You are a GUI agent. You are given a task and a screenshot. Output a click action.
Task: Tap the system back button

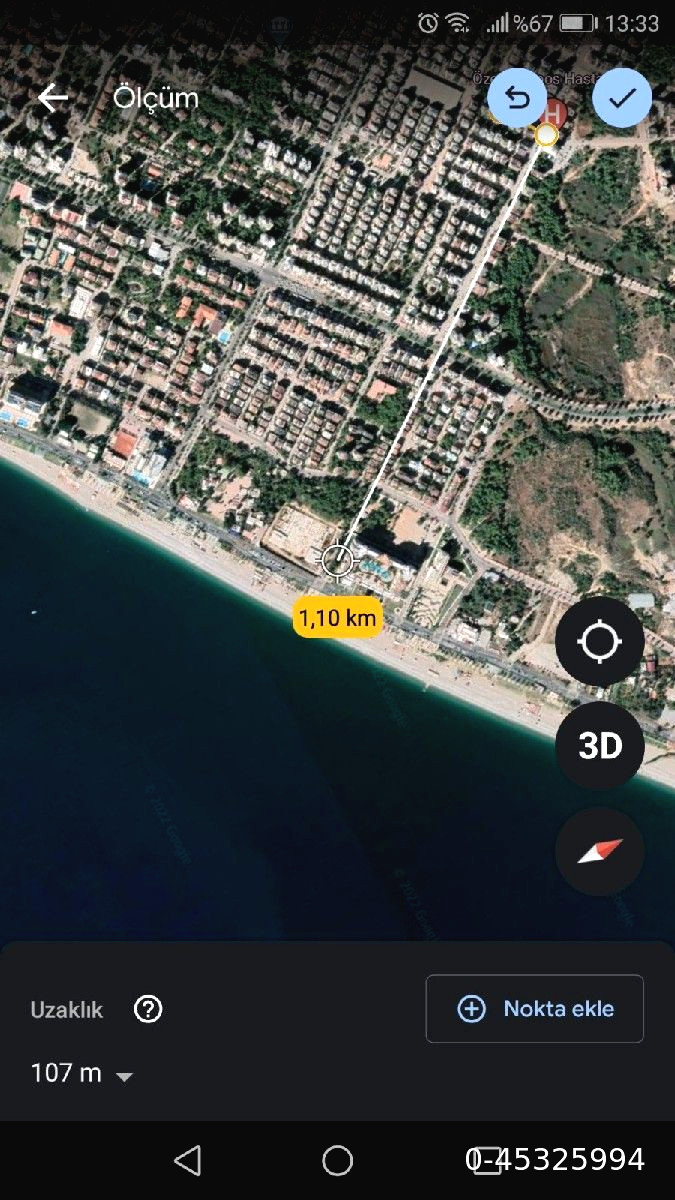coord(187,1160)
